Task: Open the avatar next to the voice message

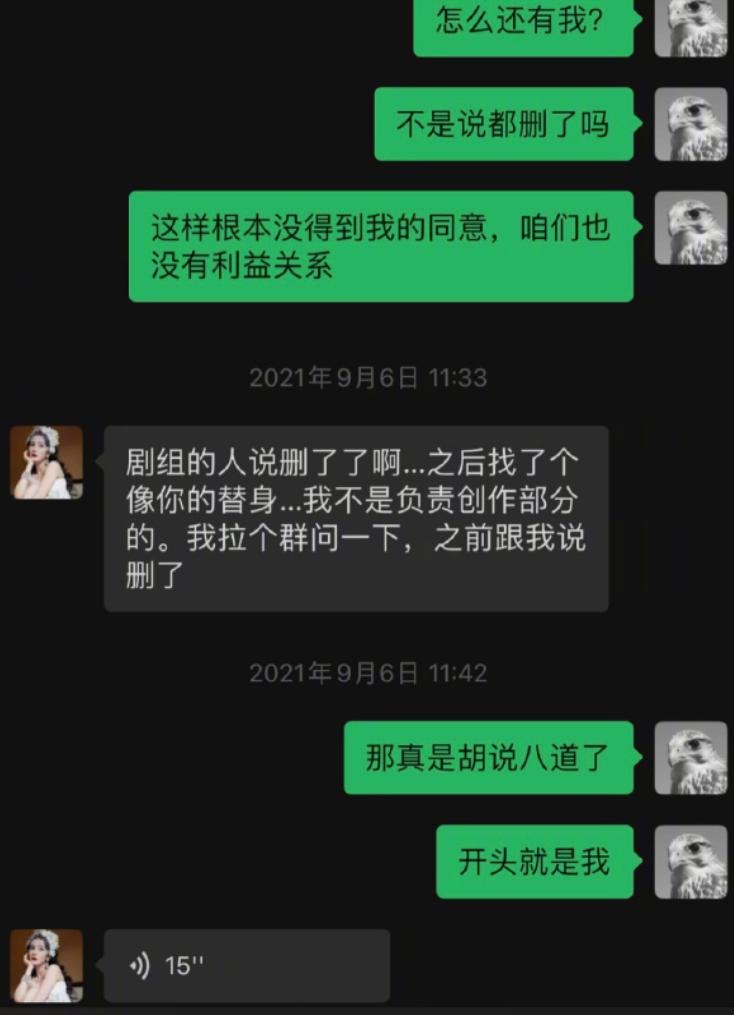Action: (47, 966)
